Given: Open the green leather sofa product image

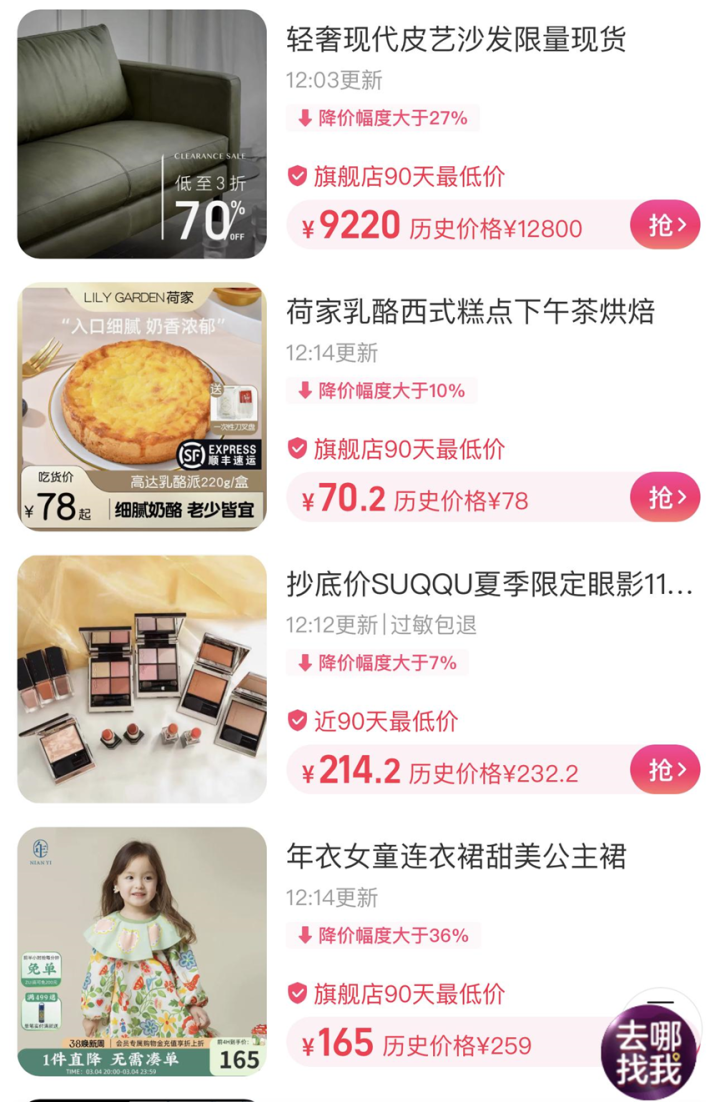Looking at the screenshot, I should click(x=142, y=134).
